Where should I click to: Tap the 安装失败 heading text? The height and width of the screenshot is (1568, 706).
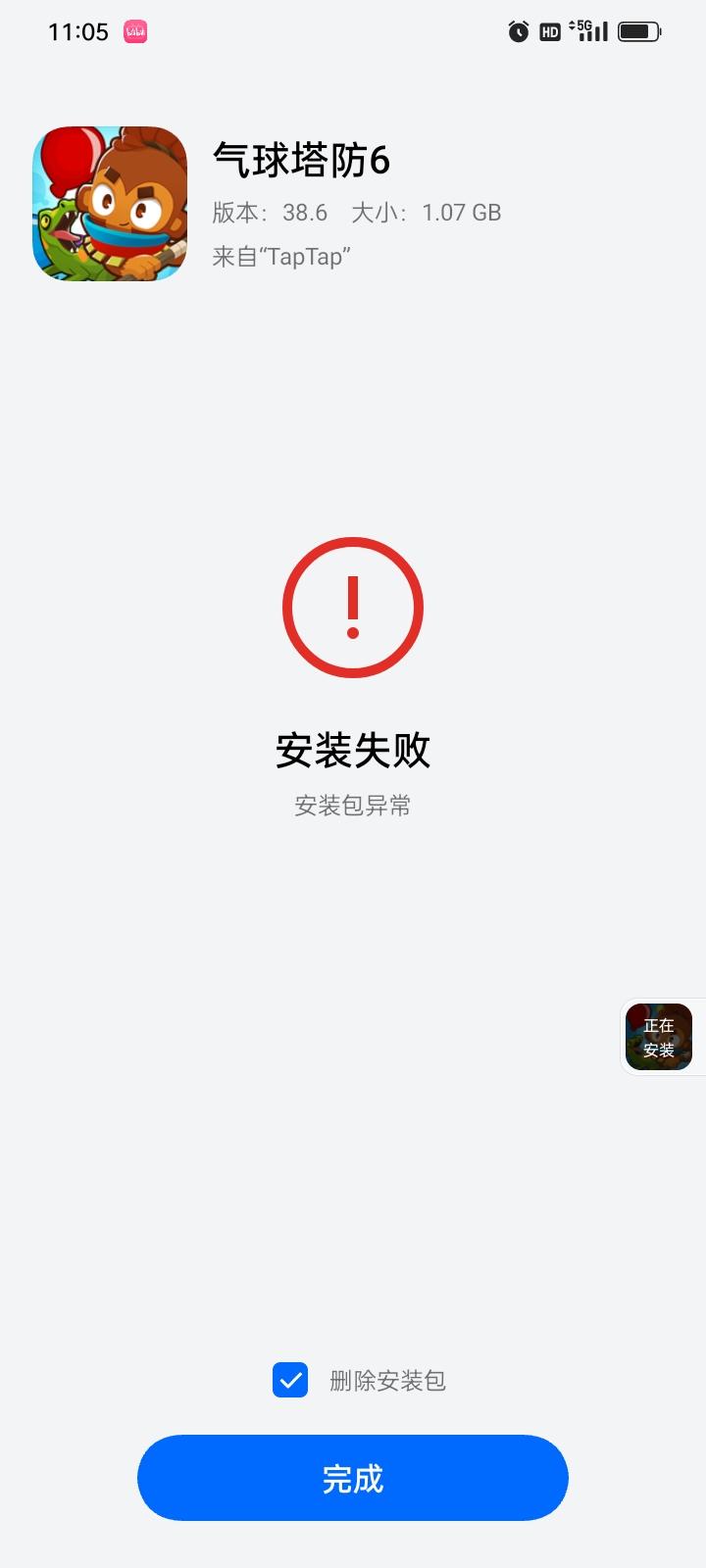tap(353, 752)
